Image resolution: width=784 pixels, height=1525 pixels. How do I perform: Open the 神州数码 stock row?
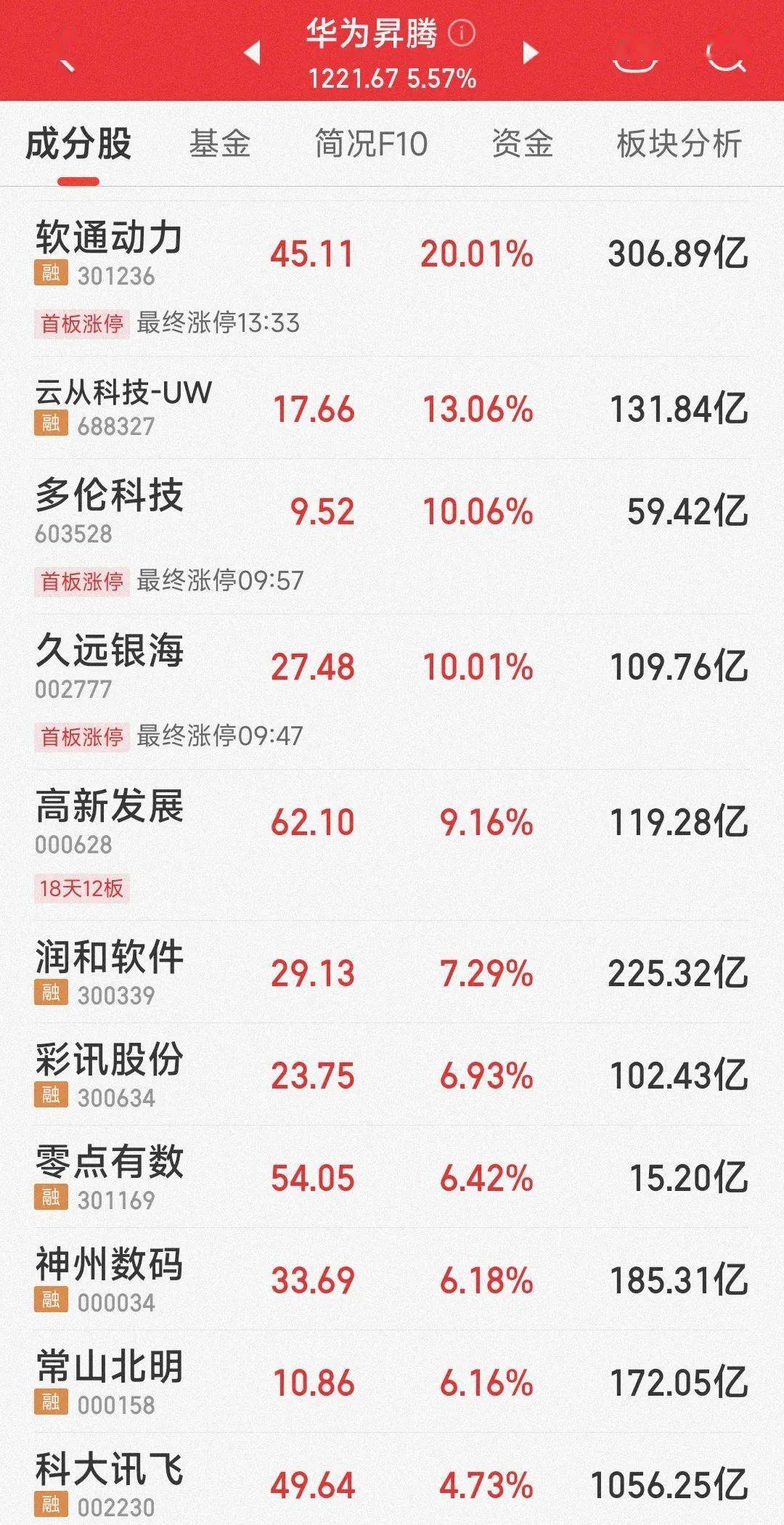392,1280
